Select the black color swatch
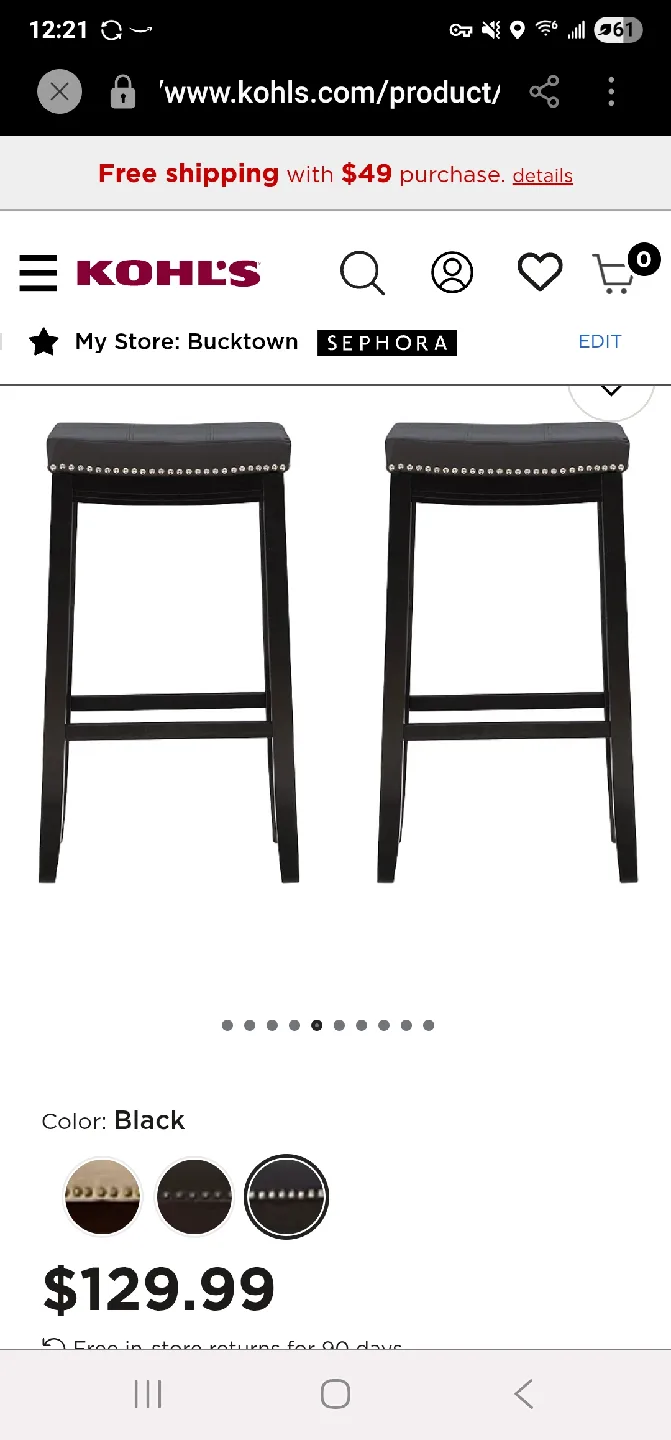The image size is (671, 1440). click(x=286, y=1196)
